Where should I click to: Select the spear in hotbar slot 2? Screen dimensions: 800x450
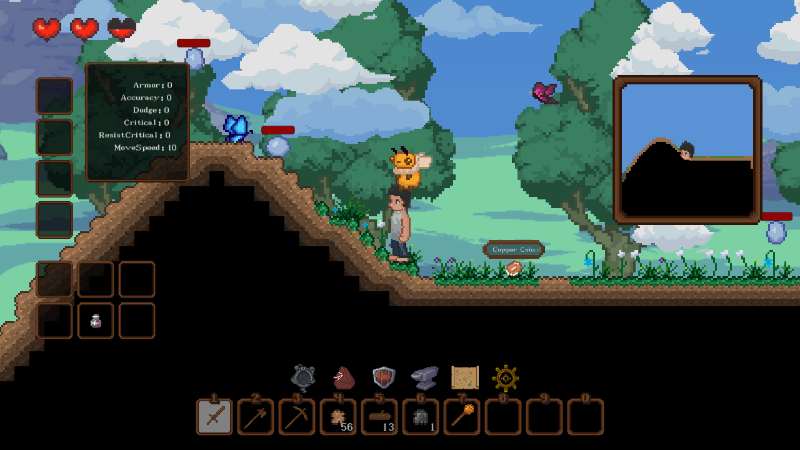pos(256,417)
